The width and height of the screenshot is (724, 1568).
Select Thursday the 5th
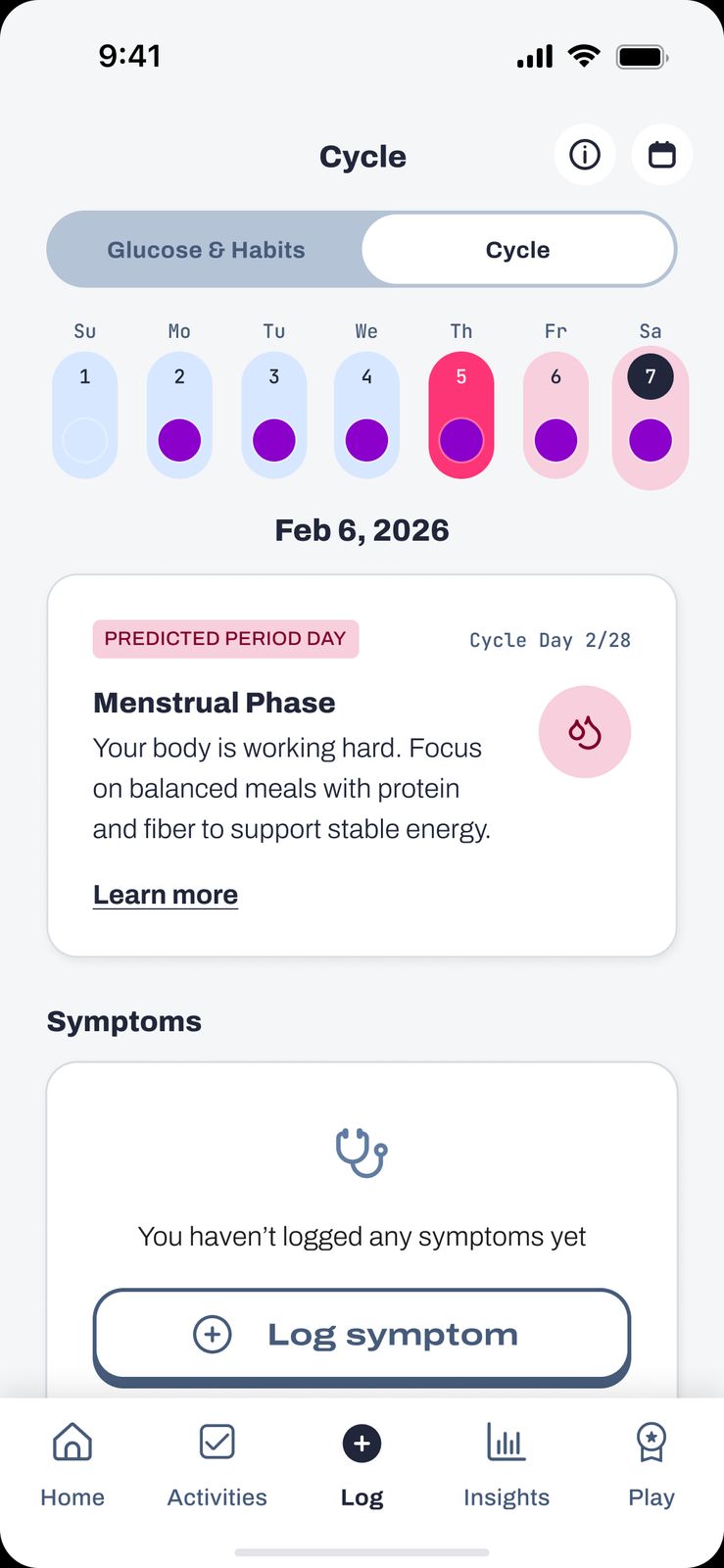(x=461, y=415)
